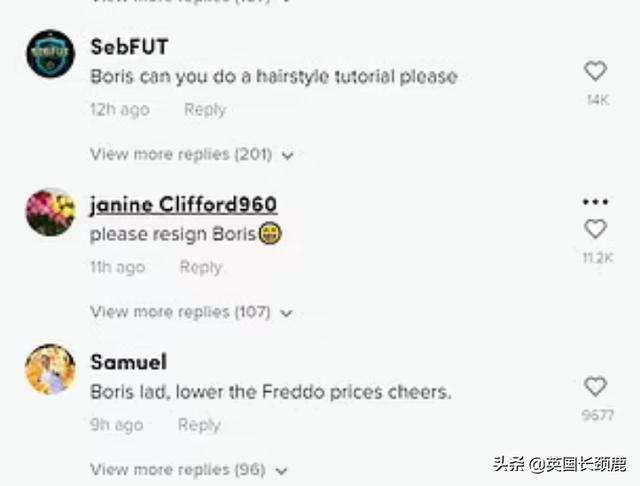Reply to SebFUT's comment
The image size is (640, 486).
204,110
